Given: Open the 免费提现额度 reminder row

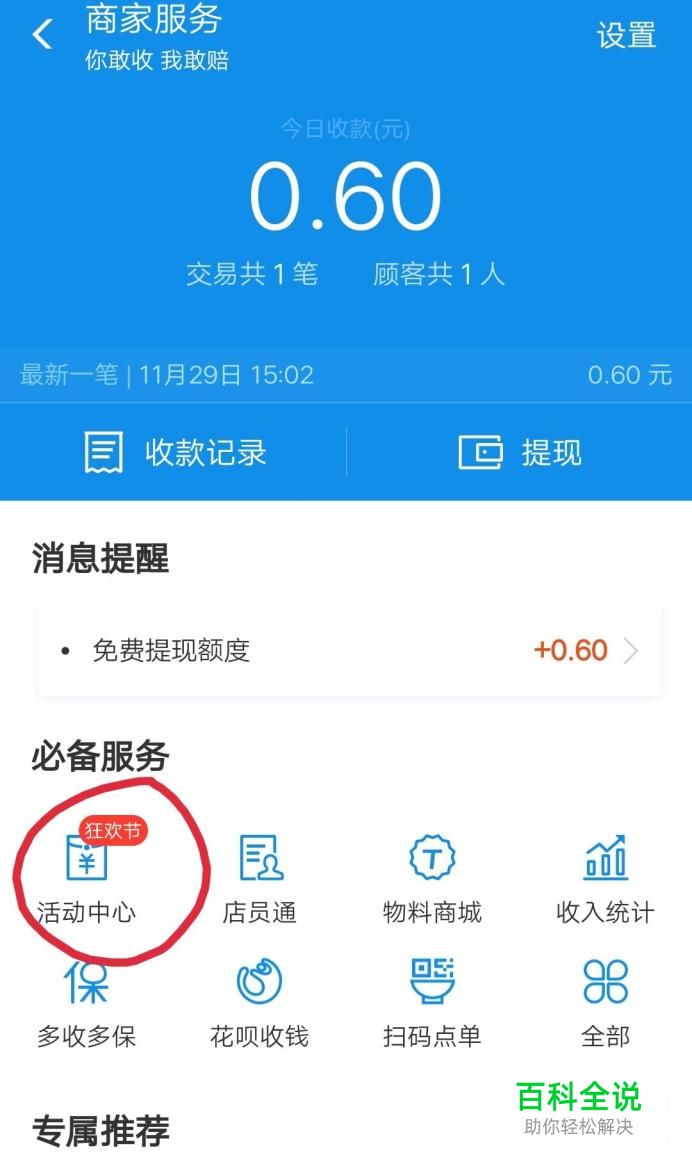Looking at the screenshot, I should point(348,651).
